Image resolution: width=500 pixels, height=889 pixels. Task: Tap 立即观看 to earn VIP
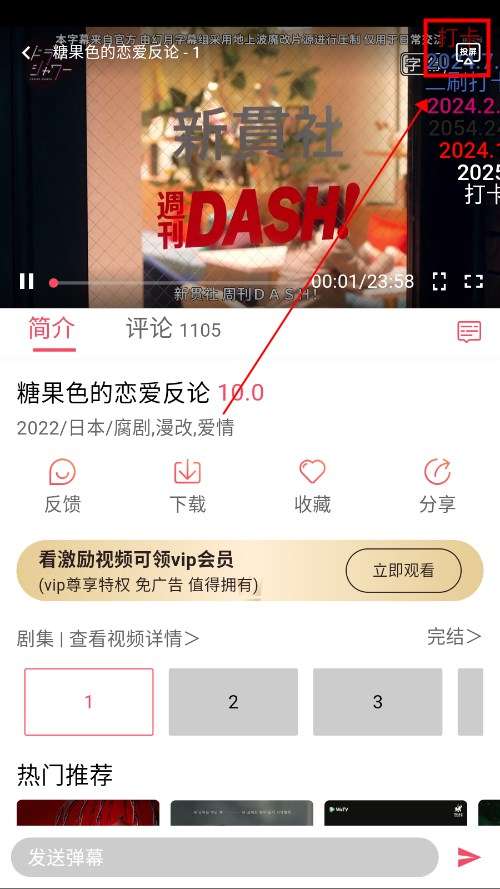pos(404,570)
